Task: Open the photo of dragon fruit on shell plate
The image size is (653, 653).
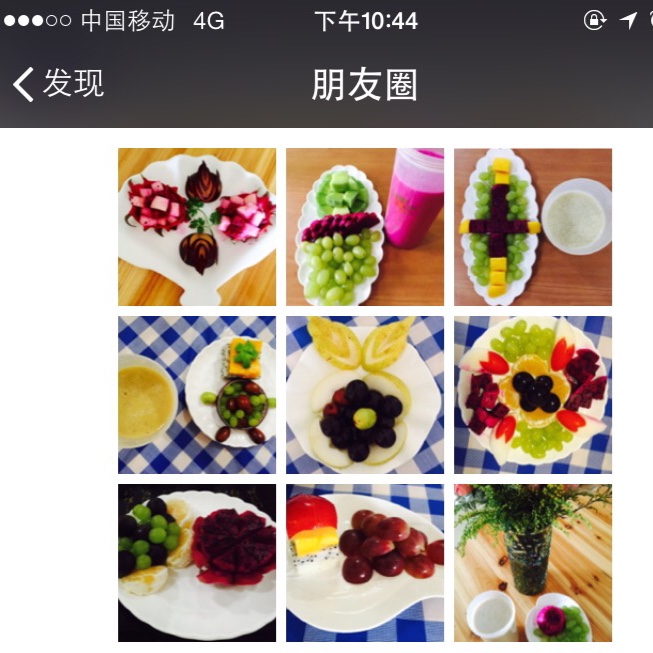Action: [x=197, y=227]
